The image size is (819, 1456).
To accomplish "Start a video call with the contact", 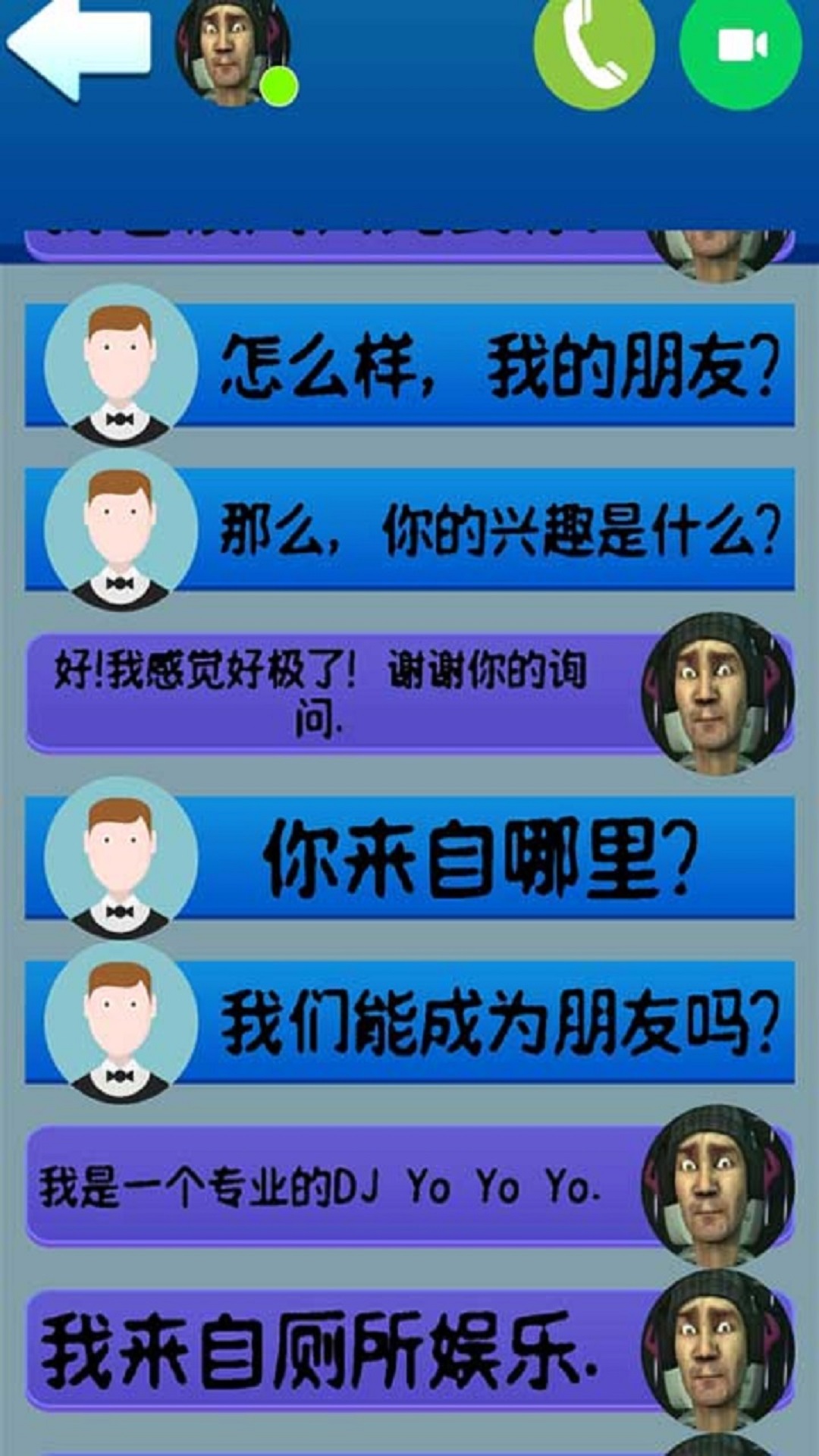I will point(741,49).
